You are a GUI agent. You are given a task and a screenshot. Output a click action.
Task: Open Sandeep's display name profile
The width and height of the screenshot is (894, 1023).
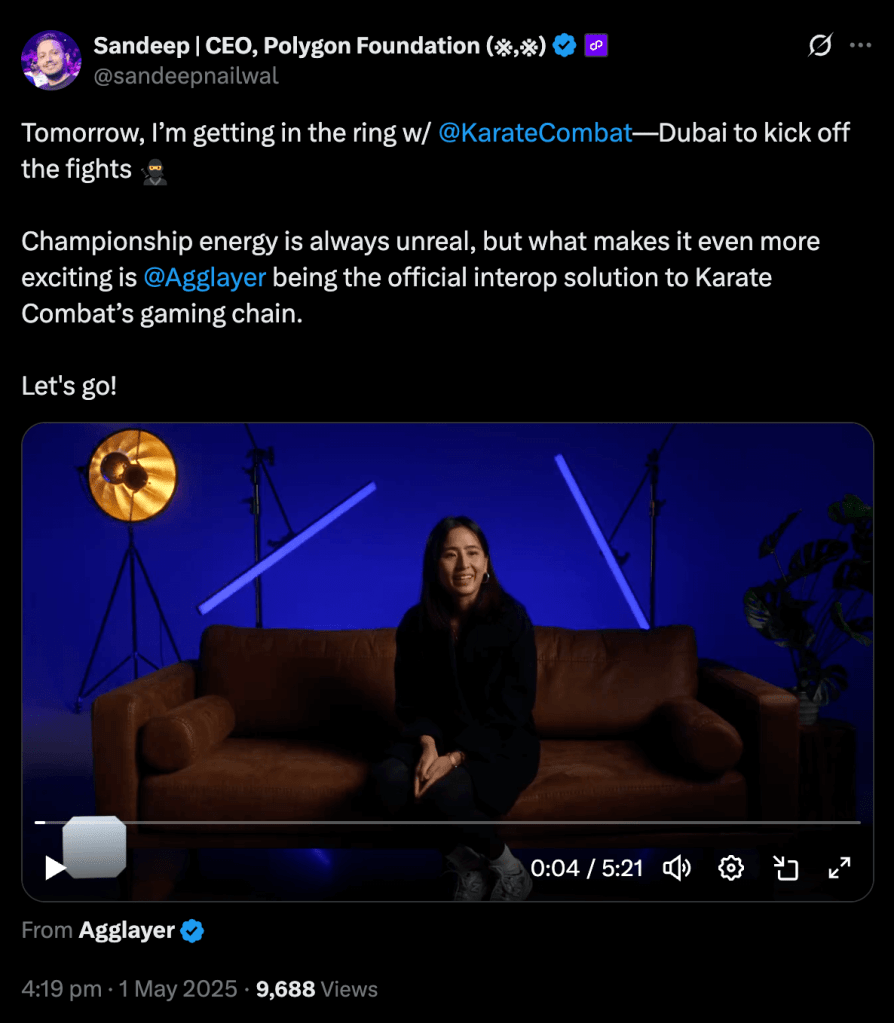pyautogui.click(x=320, y=46)
